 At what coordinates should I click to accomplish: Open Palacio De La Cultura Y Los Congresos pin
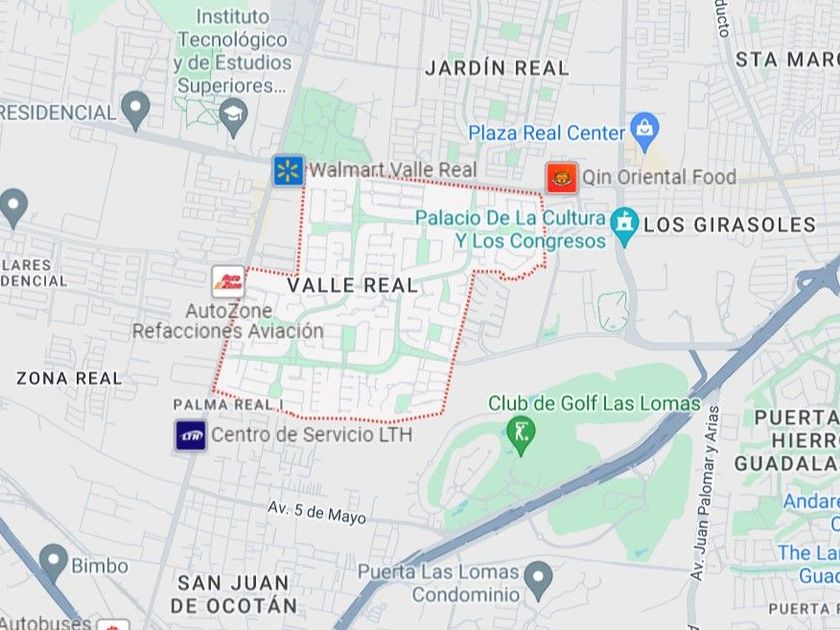click(625, 227)
